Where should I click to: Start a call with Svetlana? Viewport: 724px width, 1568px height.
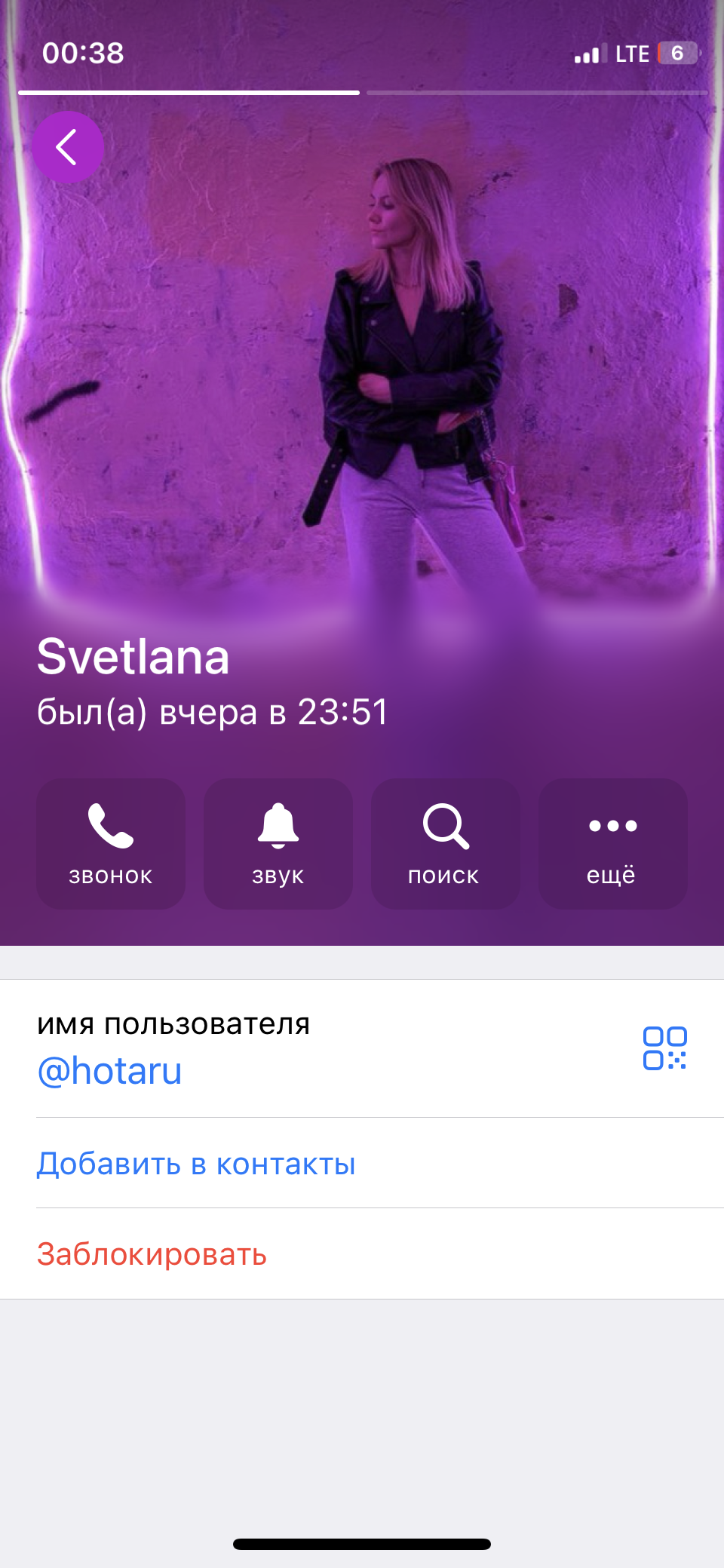coord(111,843)
